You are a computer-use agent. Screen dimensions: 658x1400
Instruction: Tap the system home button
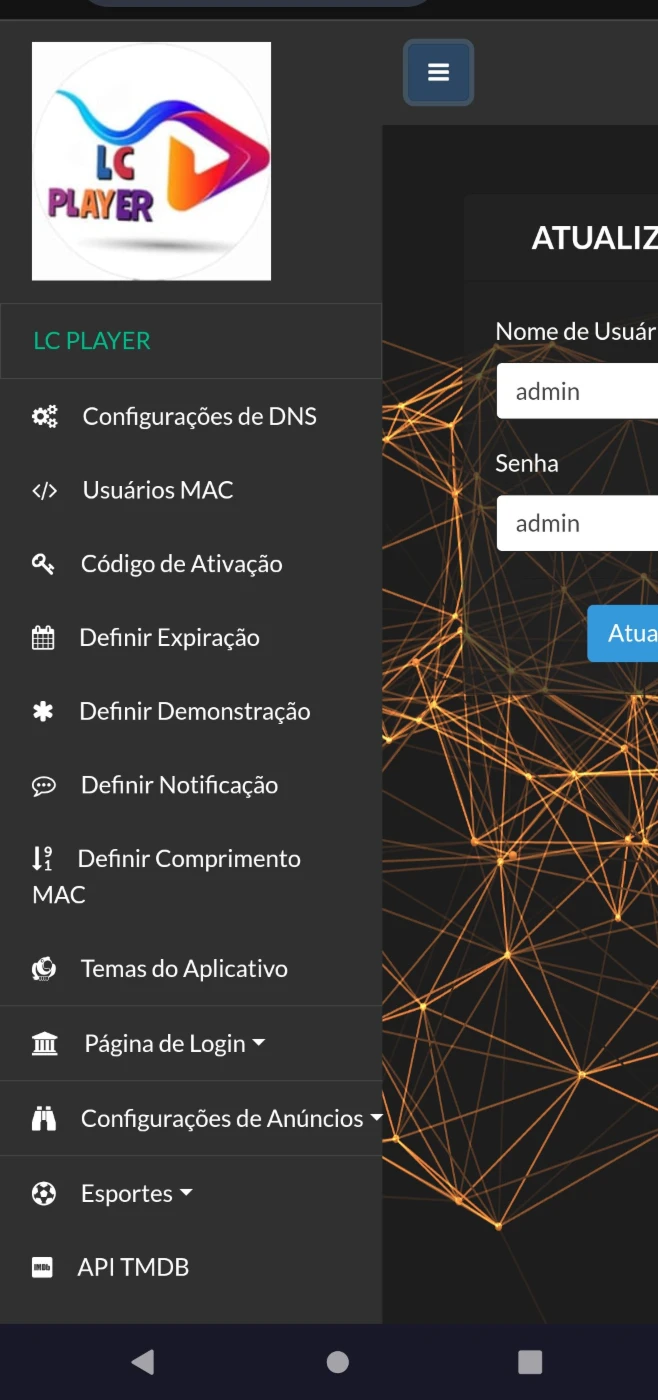point(338,1361)
